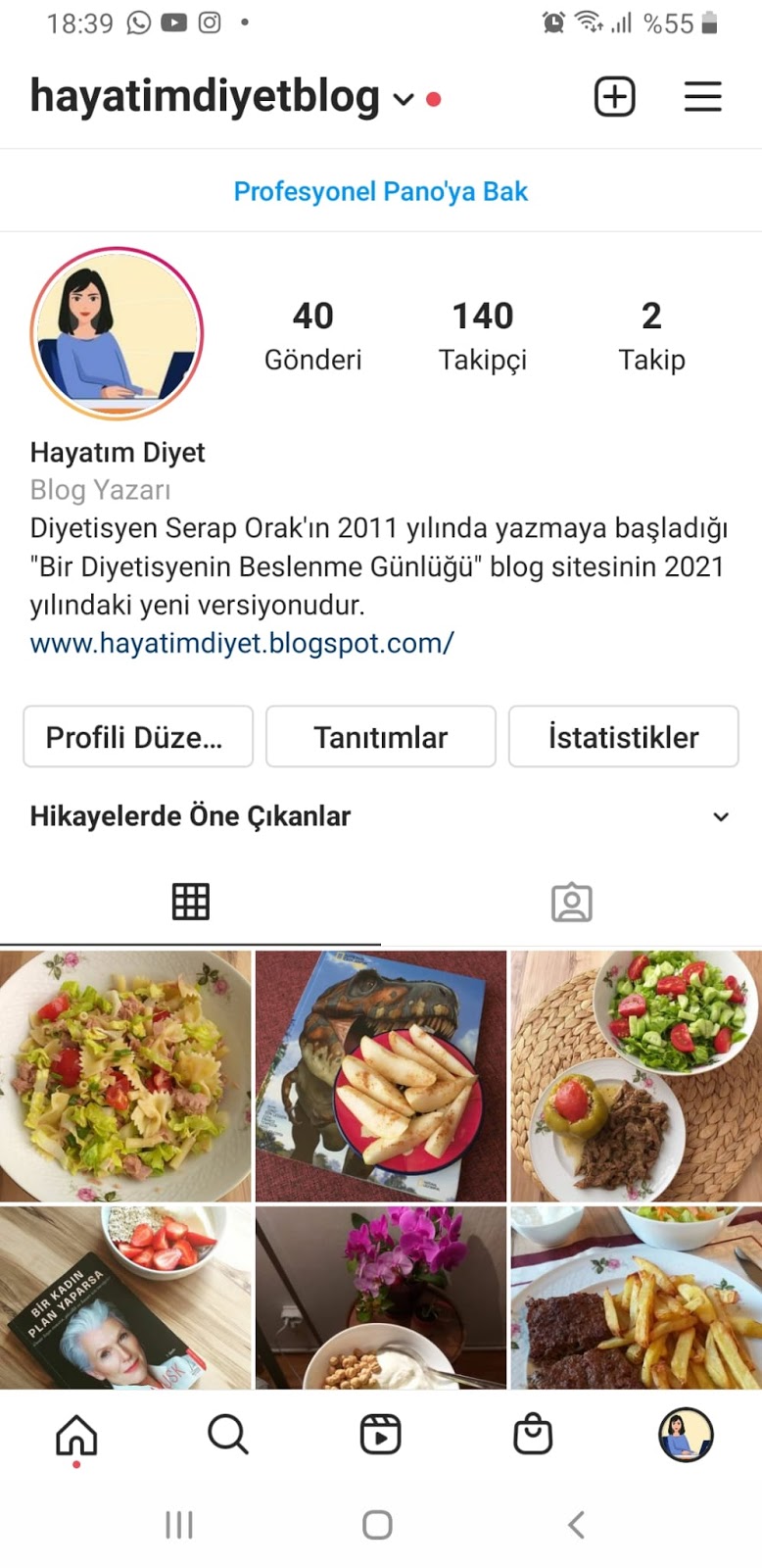Open Profesyonel Pano'ya Bak link
The height and width of the screenshot is (1568, 762).
click(380, 191)
